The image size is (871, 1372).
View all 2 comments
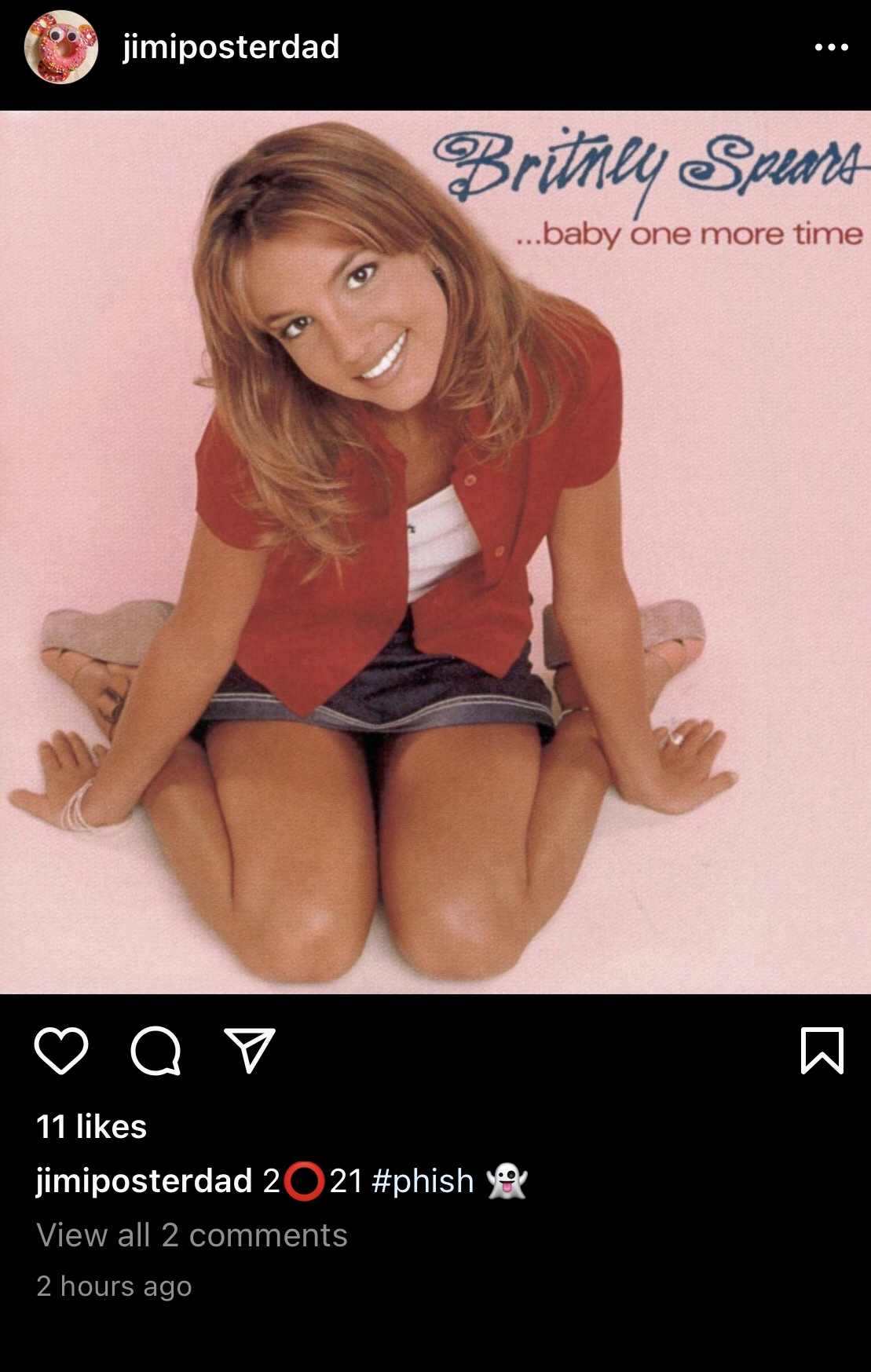[x=192, y=1235]
